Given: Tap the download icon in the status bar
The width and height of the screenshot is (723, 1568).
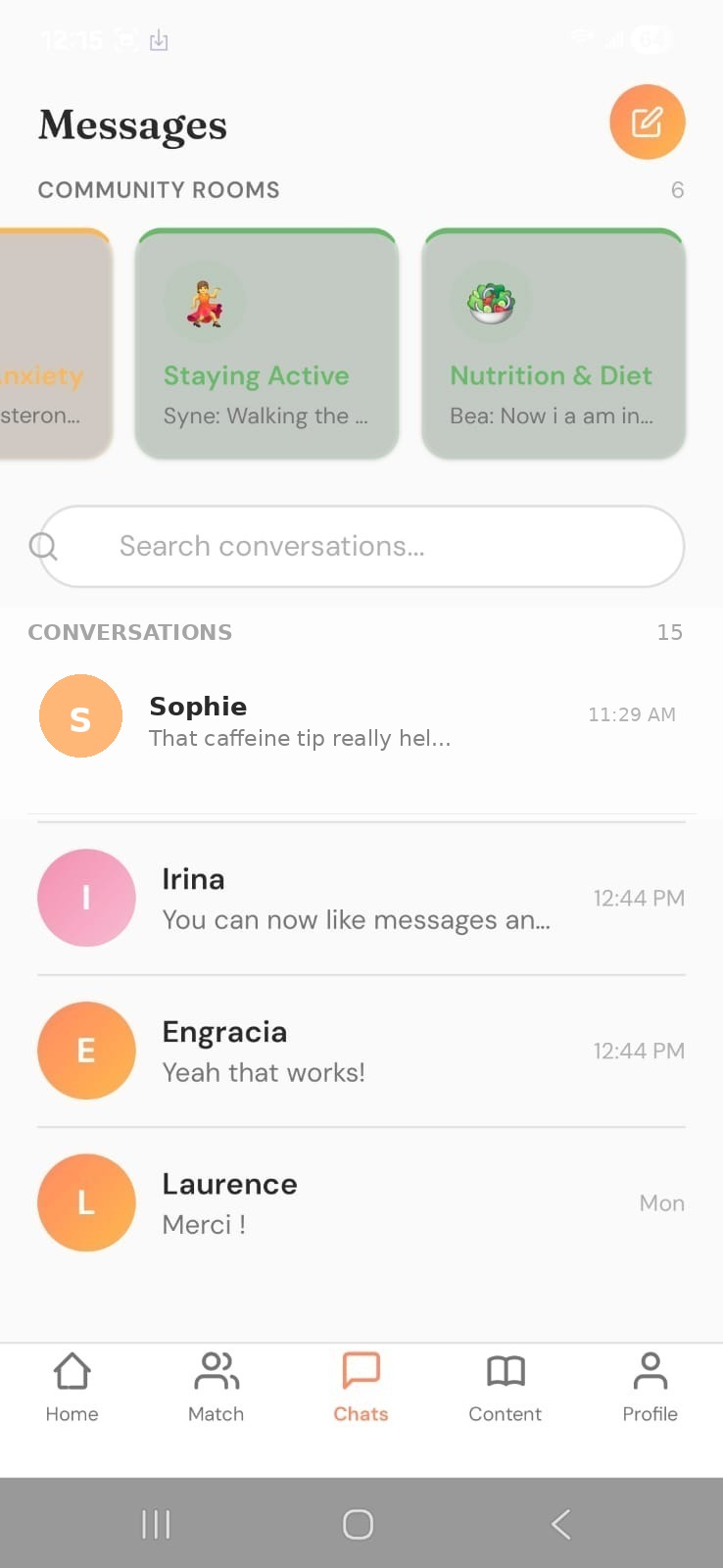Looking at the screenshot, I should [x=159, y=41].
